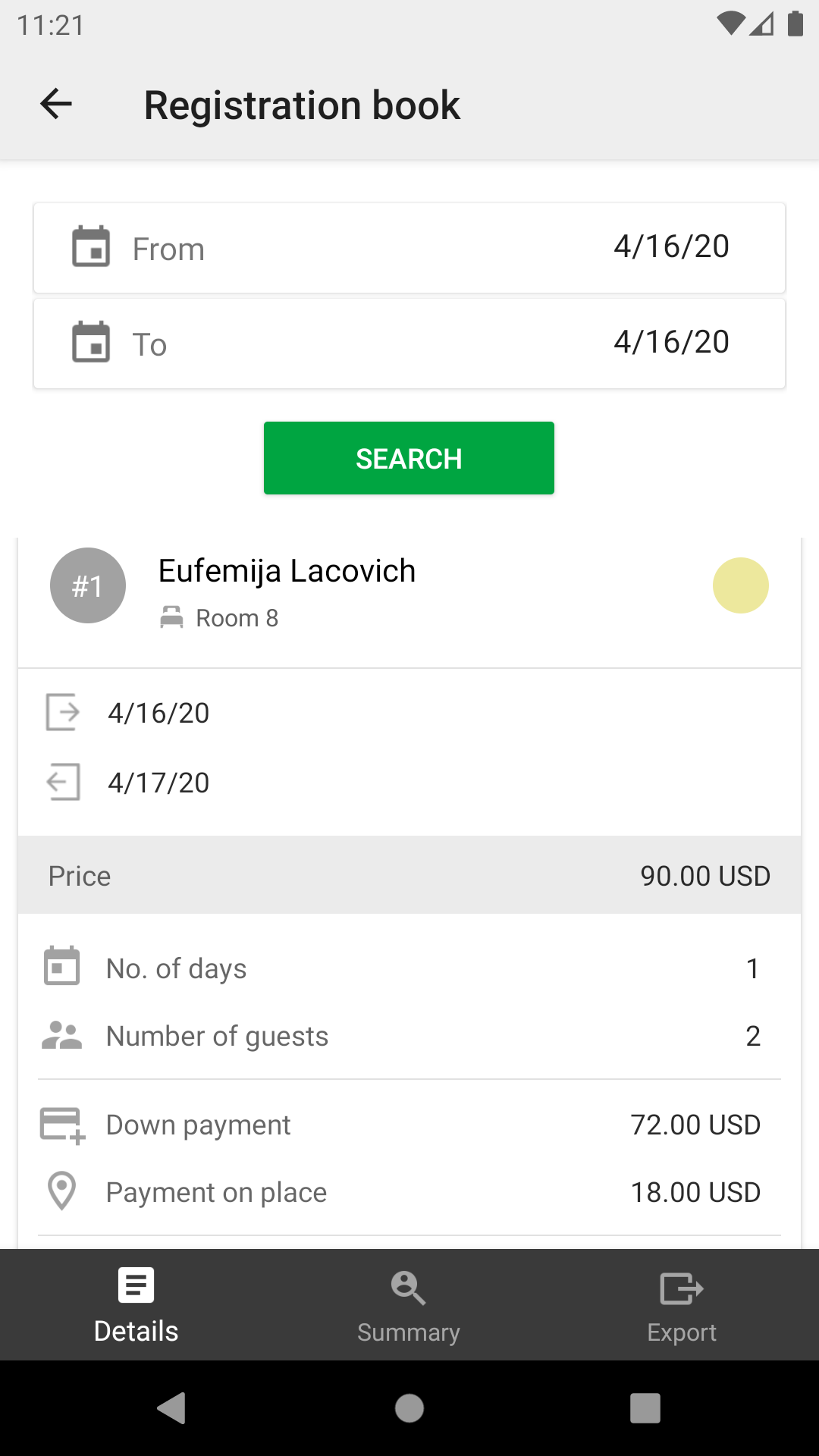819x1456 pixels.
Task: Click the check-out arrow icon next to 4/17/20
Action: point(64,782)
